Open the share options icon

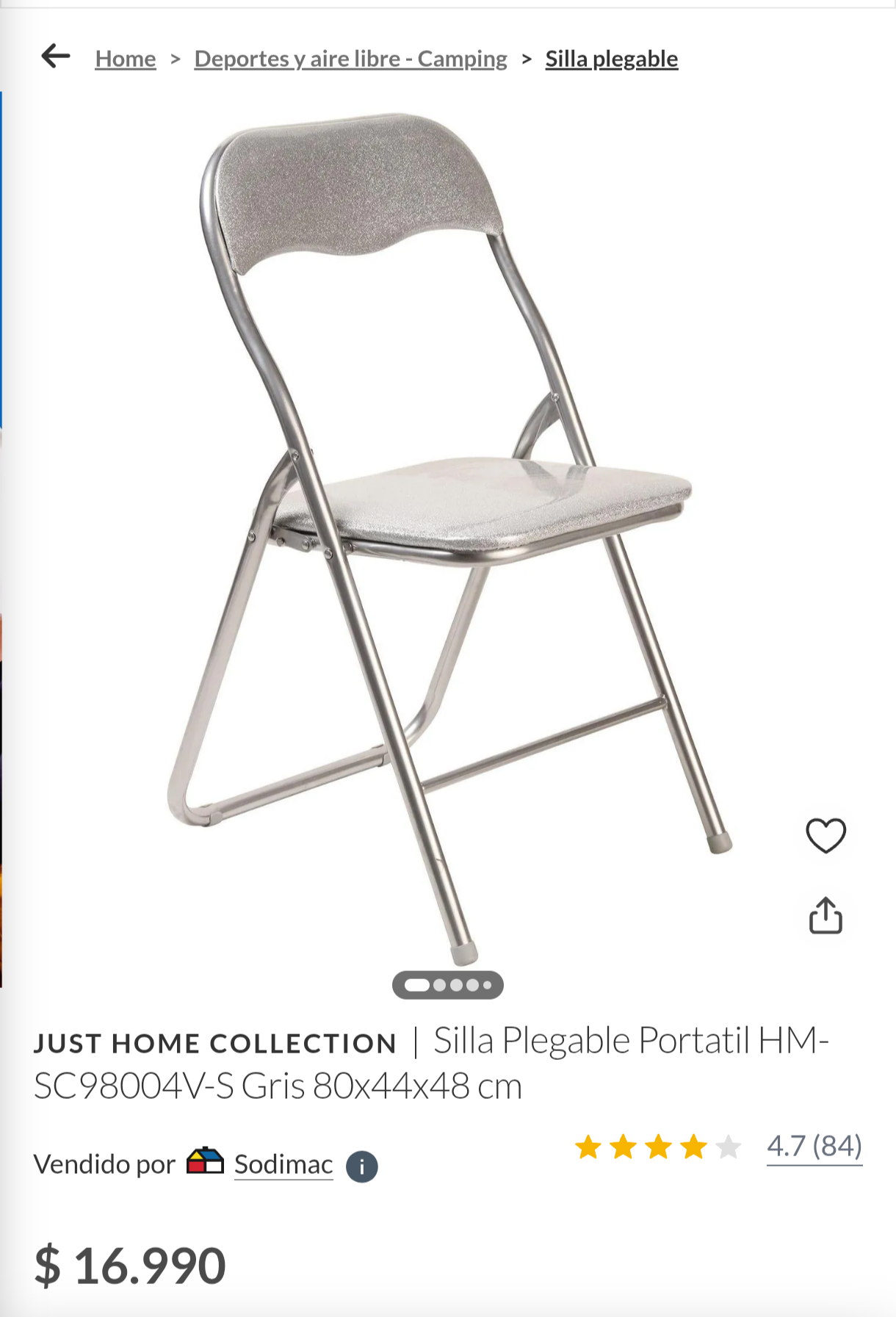click(x=826, y=915)
